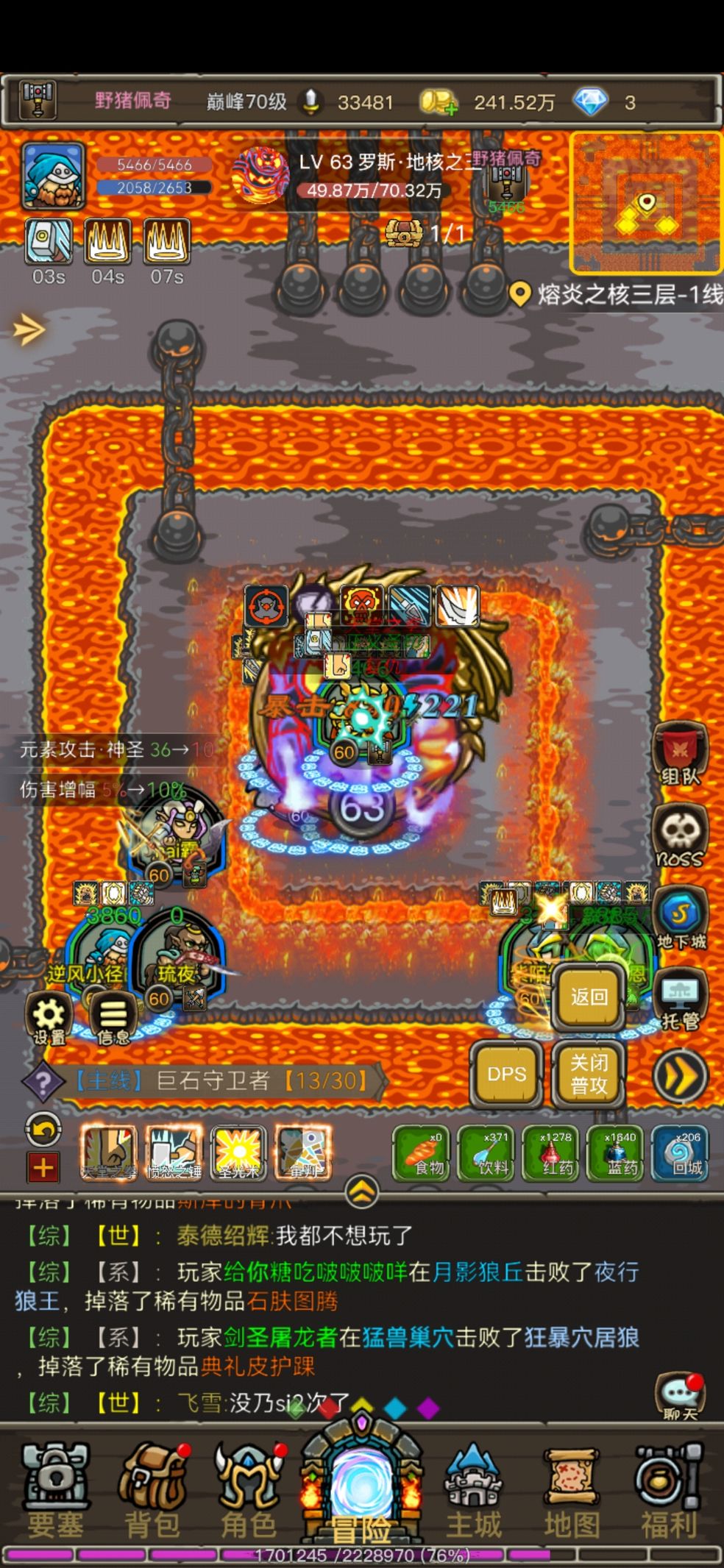Viewport: 724px width, 1568px height.
Task: Open the DPS panel
Action: tap(506, 1074)
